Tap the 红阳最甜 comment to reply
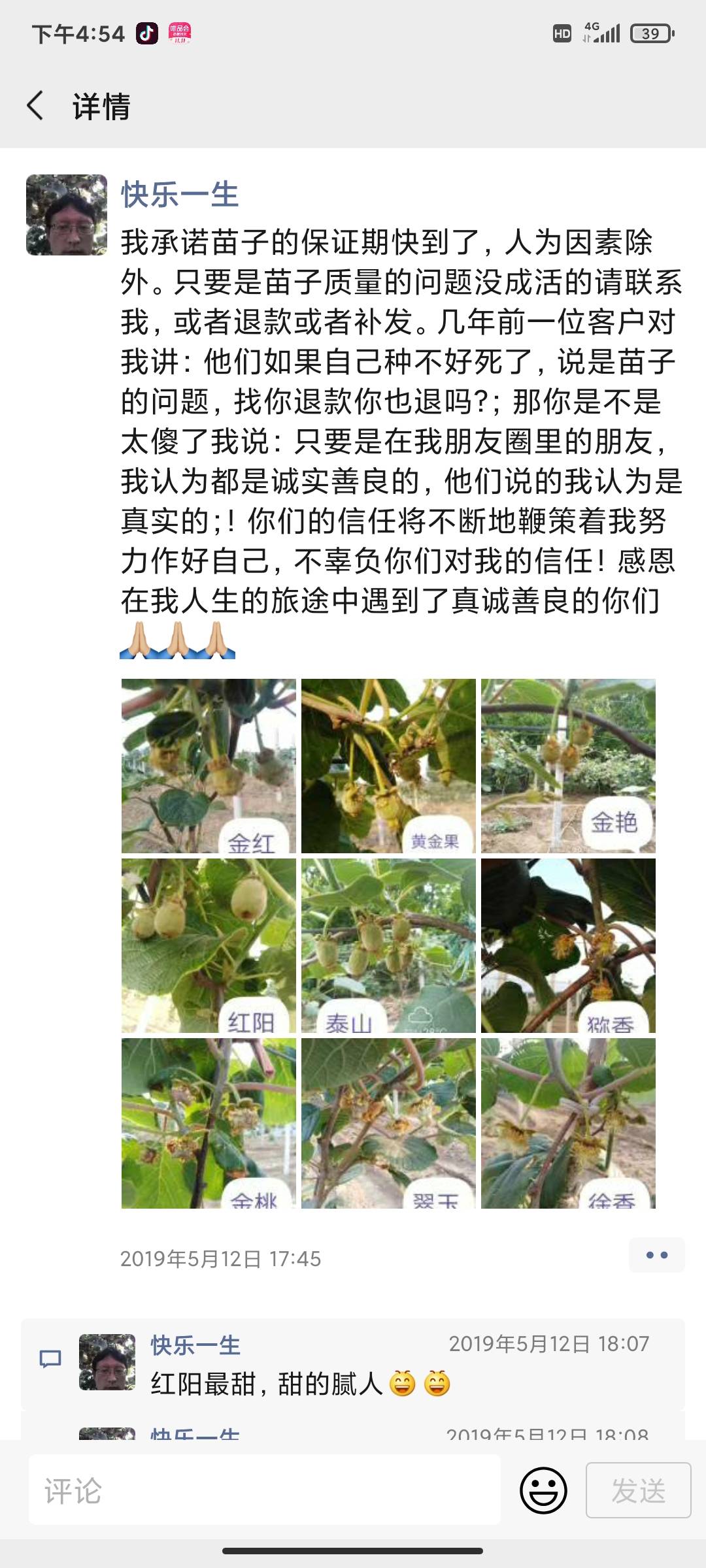This screenshot has height=1568, width=706. [268, 1384]
